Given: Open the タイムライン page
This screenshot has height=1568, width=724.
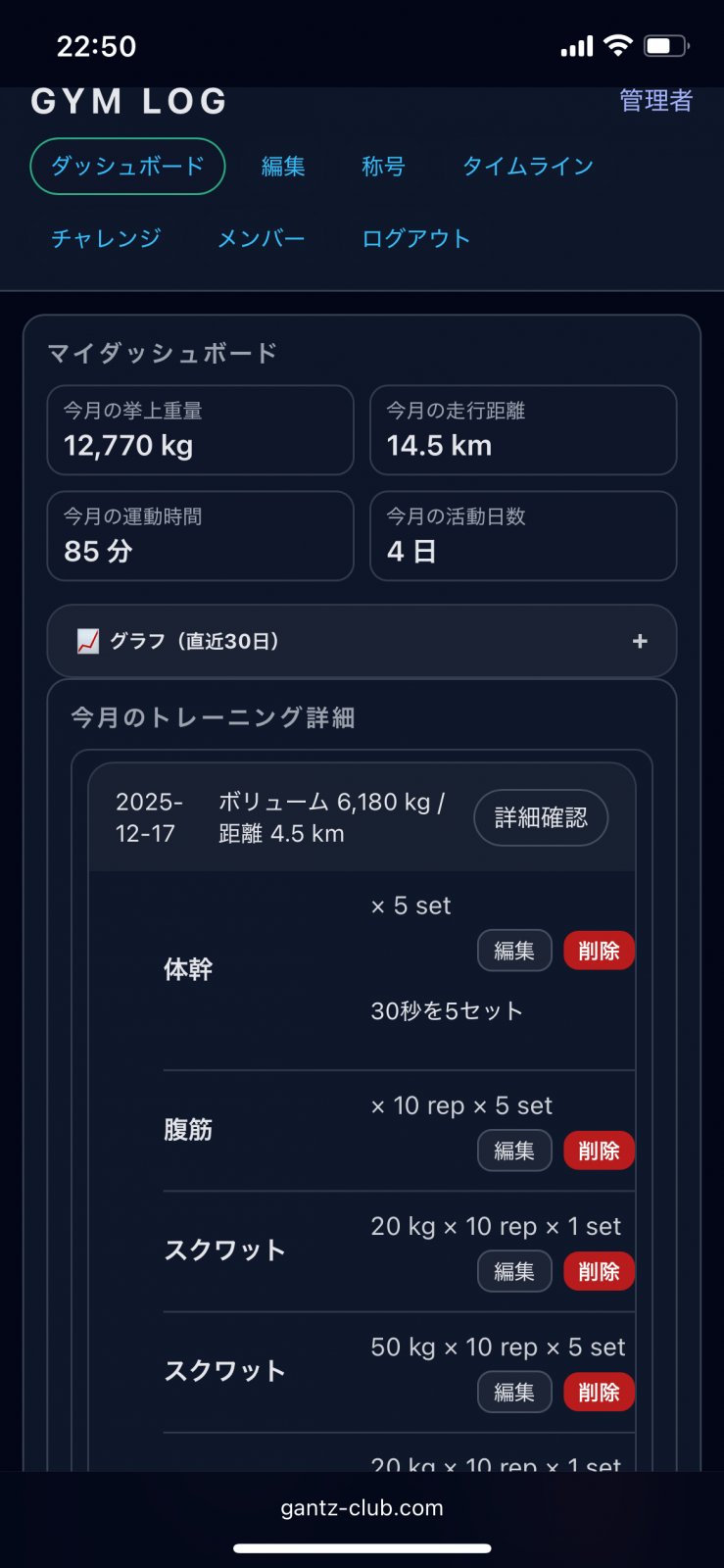Looking at the screenshot, I should pyautogui.click(x=528, y=167).
